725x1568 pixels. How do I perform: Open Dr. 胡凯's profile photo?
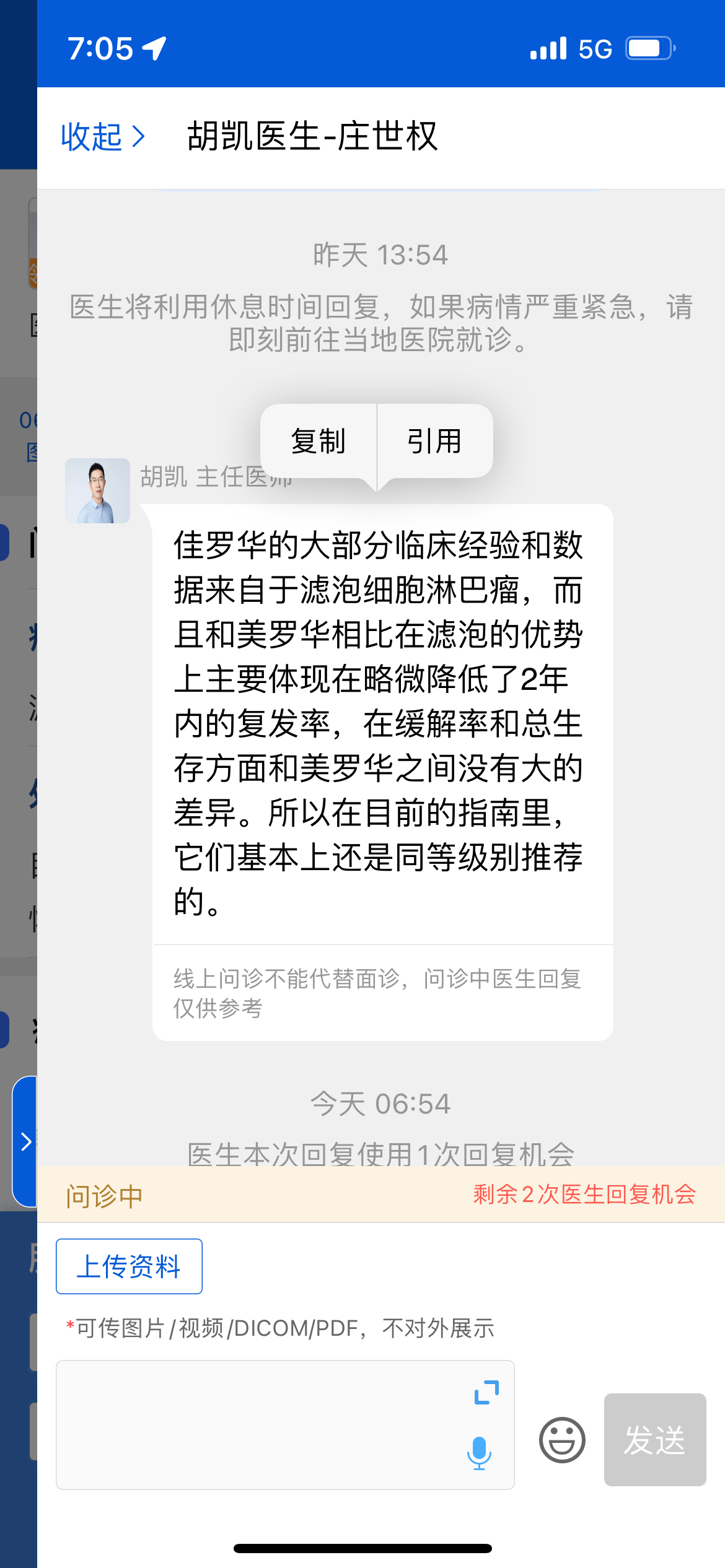click(x=98, y=490)
